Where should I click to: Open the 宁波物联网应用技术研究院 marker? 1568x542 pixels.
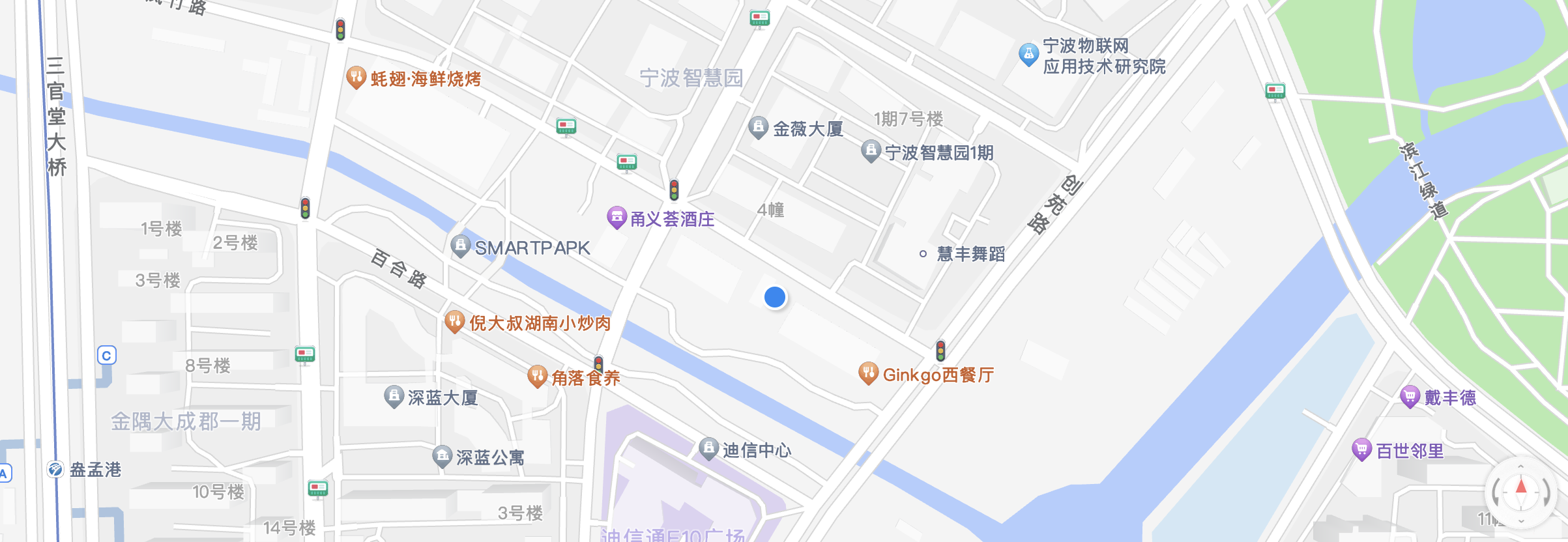pyautogui.click(x=1028, y=55)
